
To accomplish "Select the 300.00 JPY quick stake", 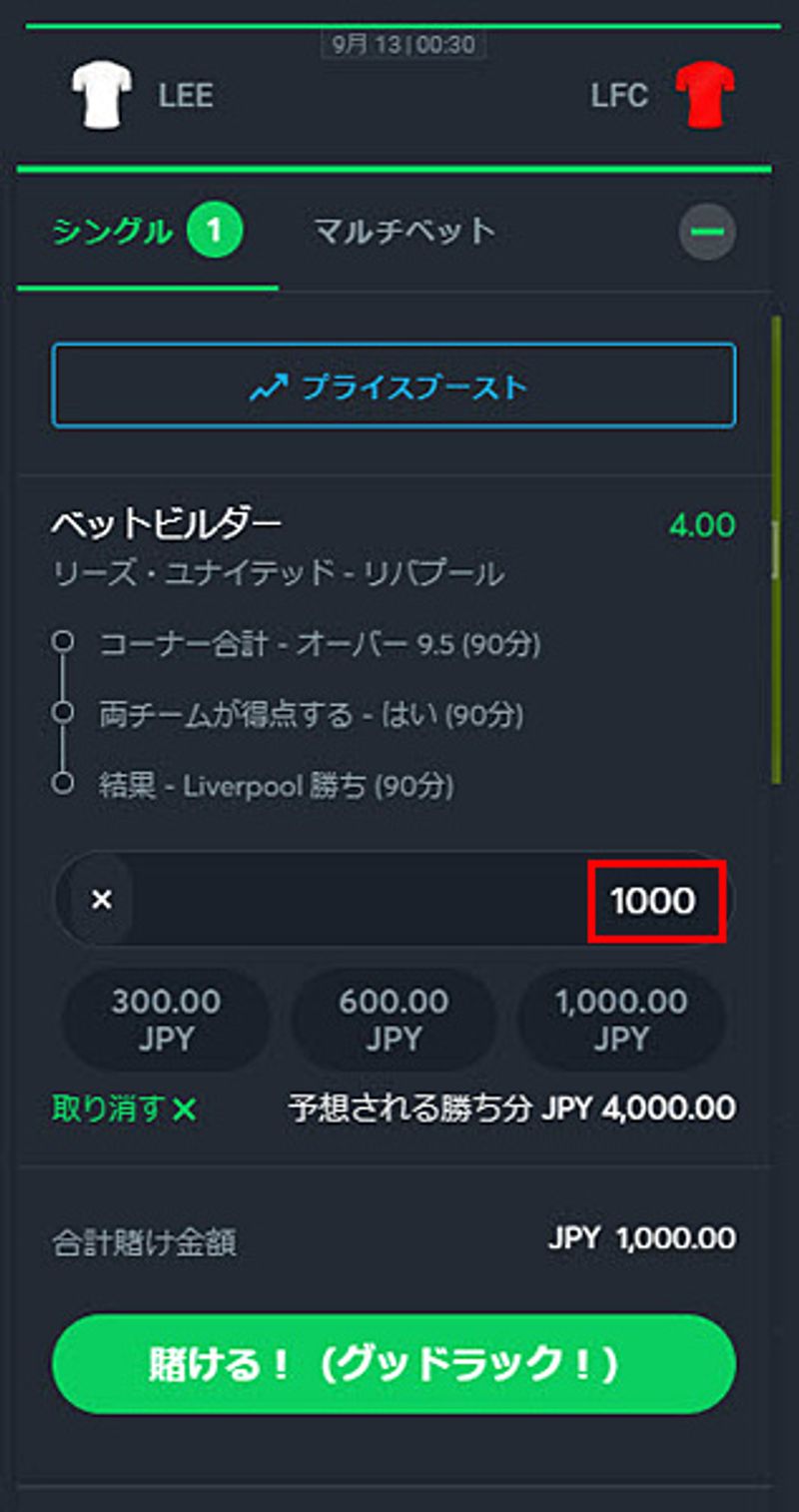I will pos(167,1020).
